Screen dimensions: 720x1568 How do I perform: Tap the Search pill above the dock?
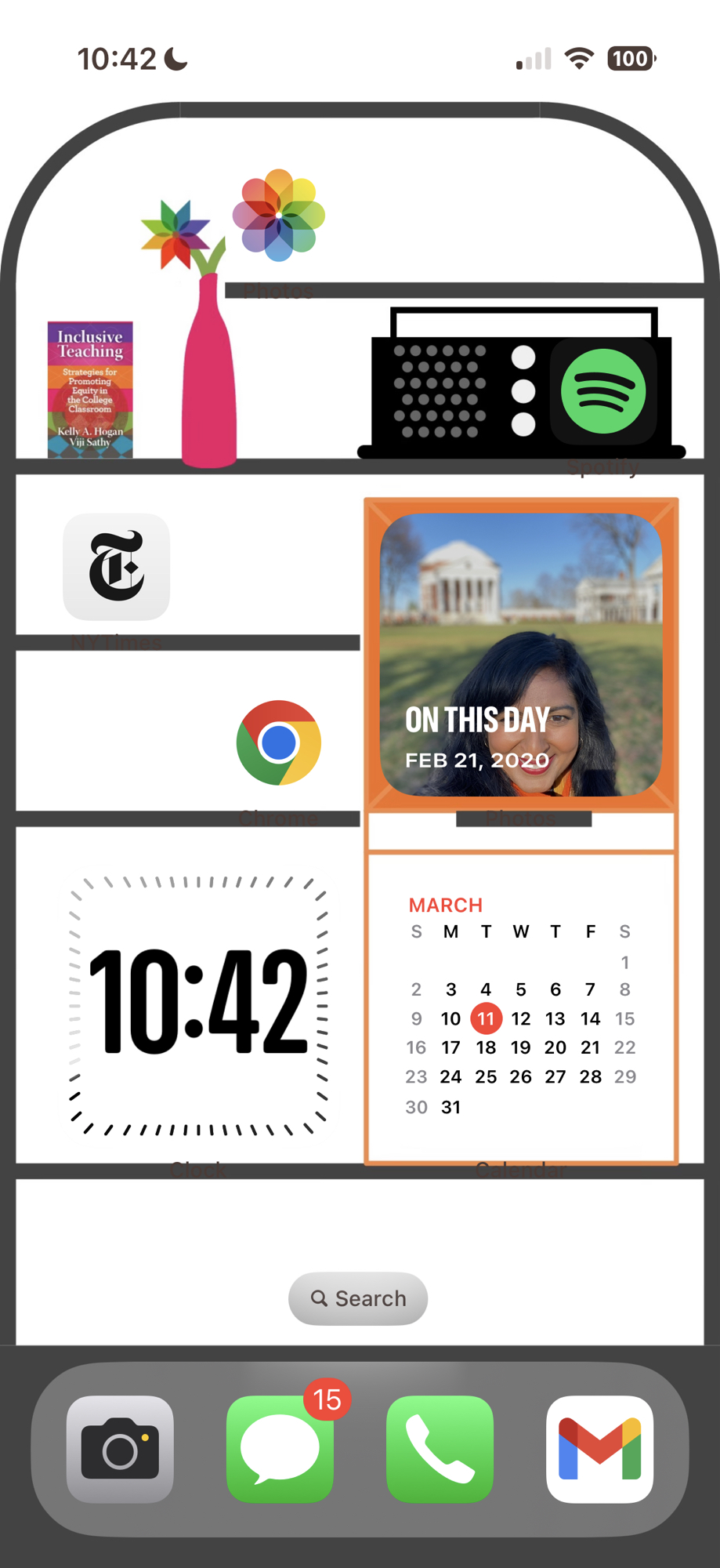click(x=358, y=1298)
